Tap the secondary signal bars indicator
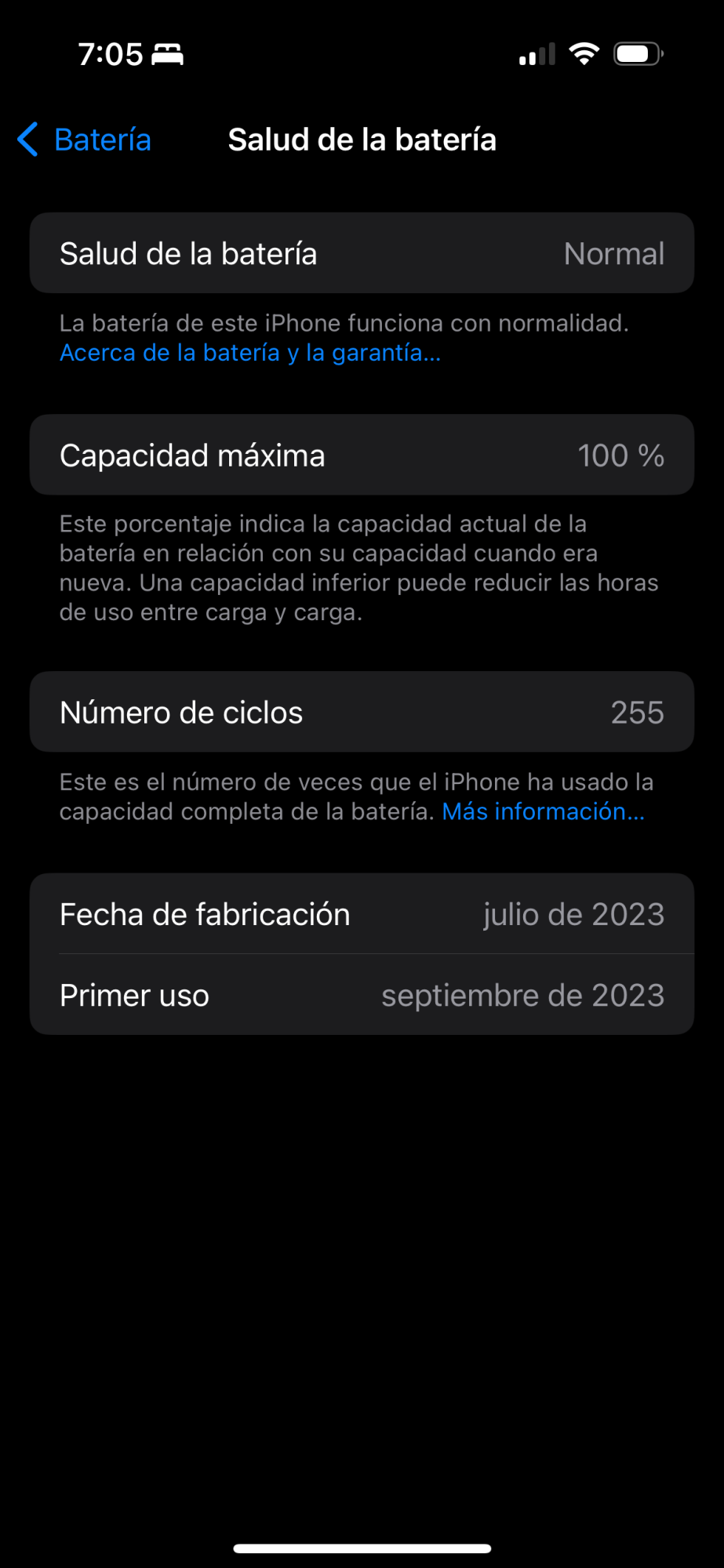724x1568 pixels. tap(537, 53)
